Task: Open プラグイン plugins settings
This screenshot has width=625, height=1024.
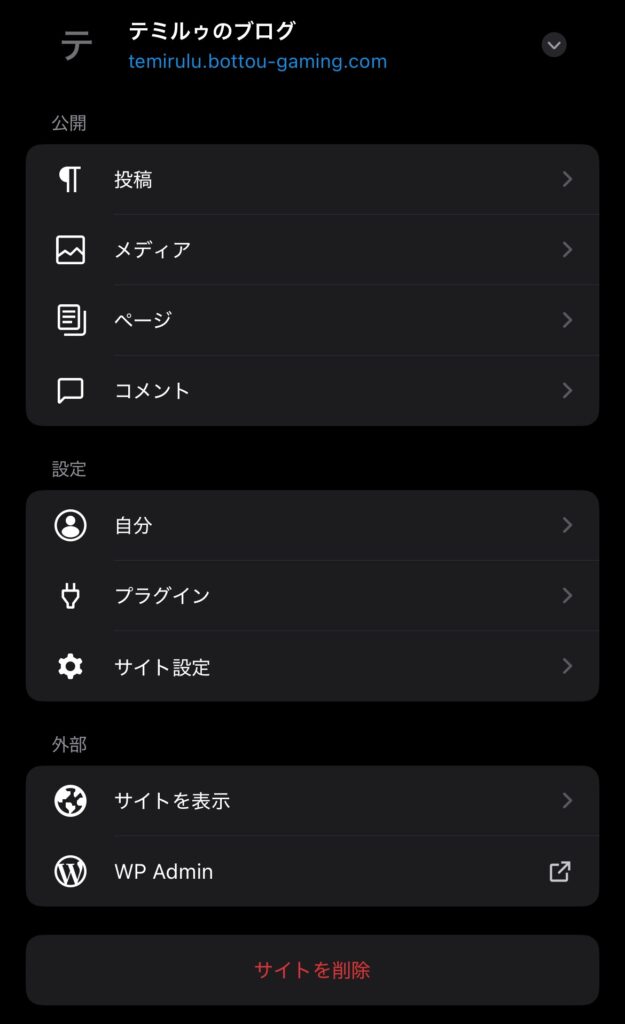Action: coord(312,596)
